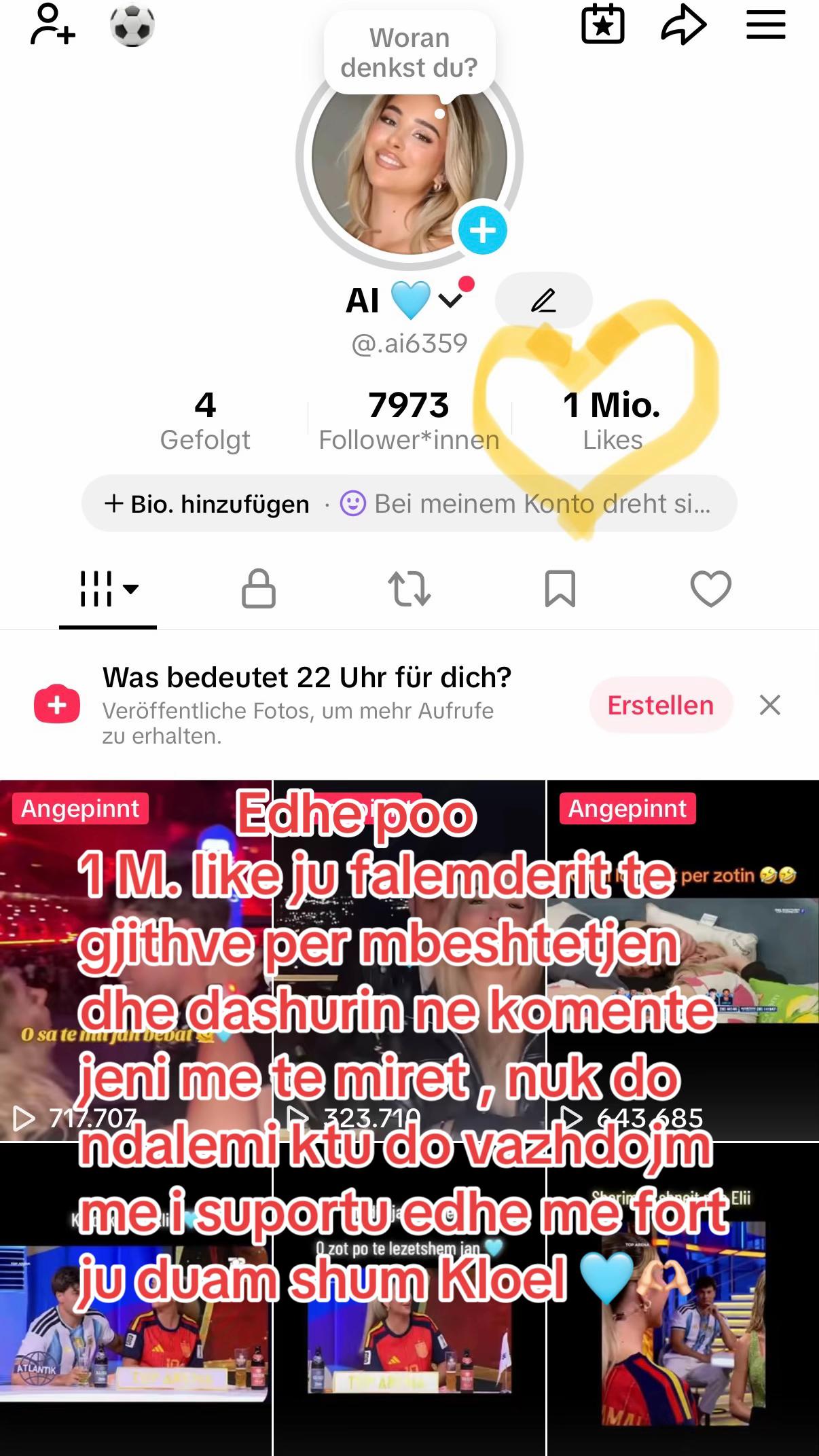819x1456 pixels.
Task: Open the calendar star icon
Action: (603, 24)
